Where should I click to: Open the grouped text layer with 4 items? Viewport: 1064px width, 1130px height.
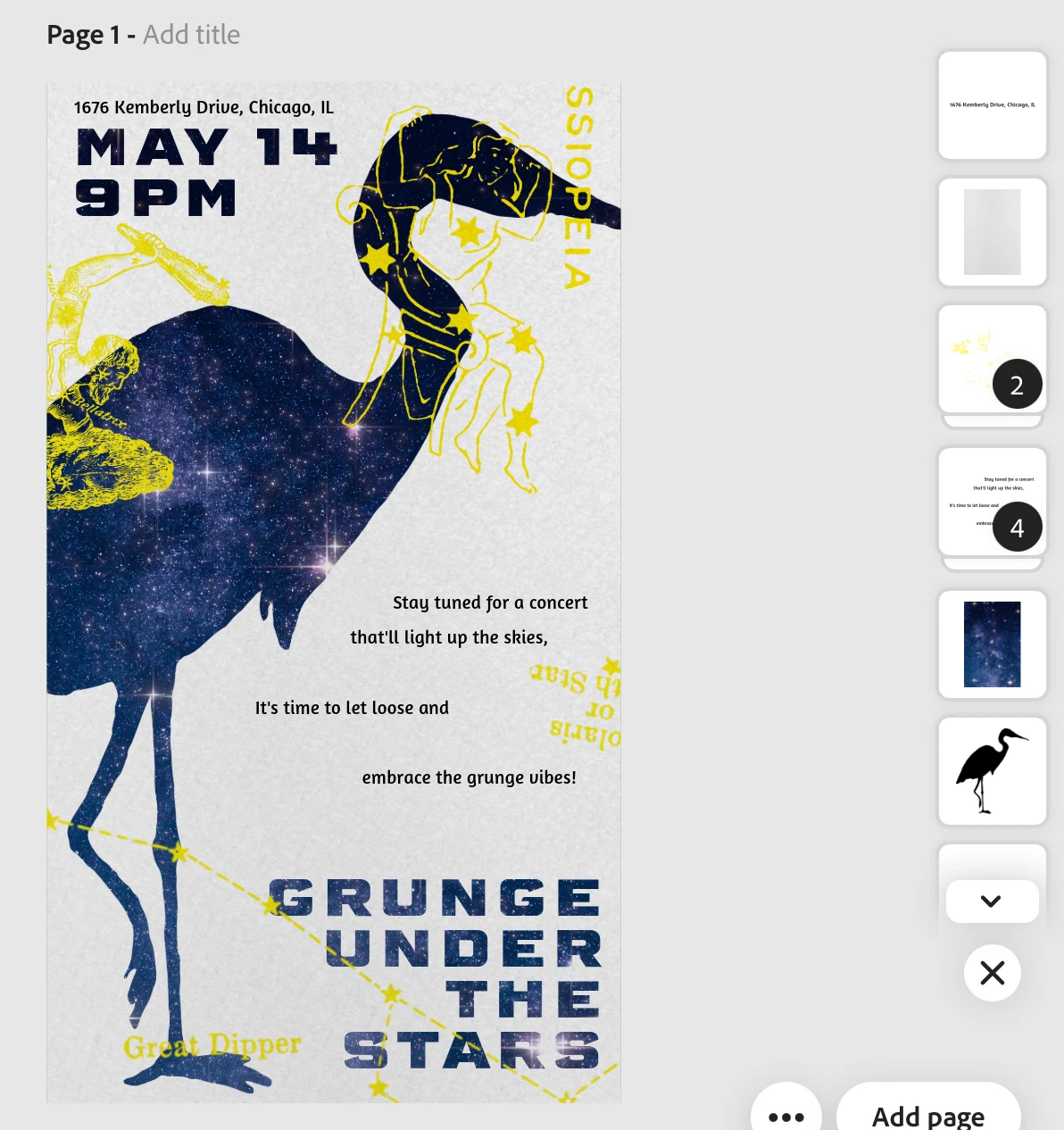click(992, 502)
